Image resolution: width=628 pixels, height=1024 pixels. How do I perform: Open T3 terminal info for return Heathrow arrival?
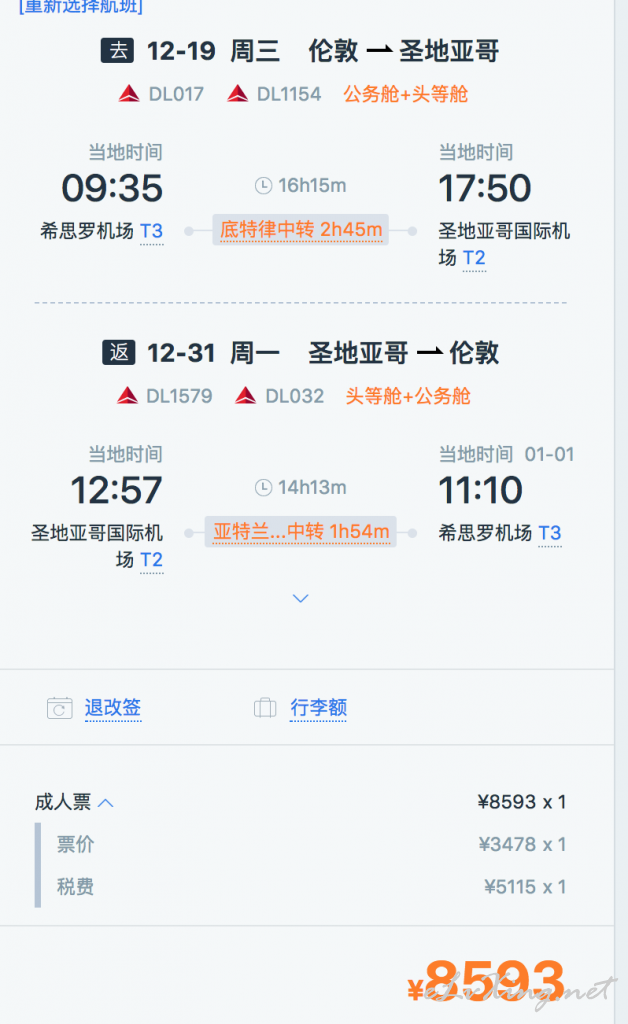pyautogui.click(x=550, y=533)
